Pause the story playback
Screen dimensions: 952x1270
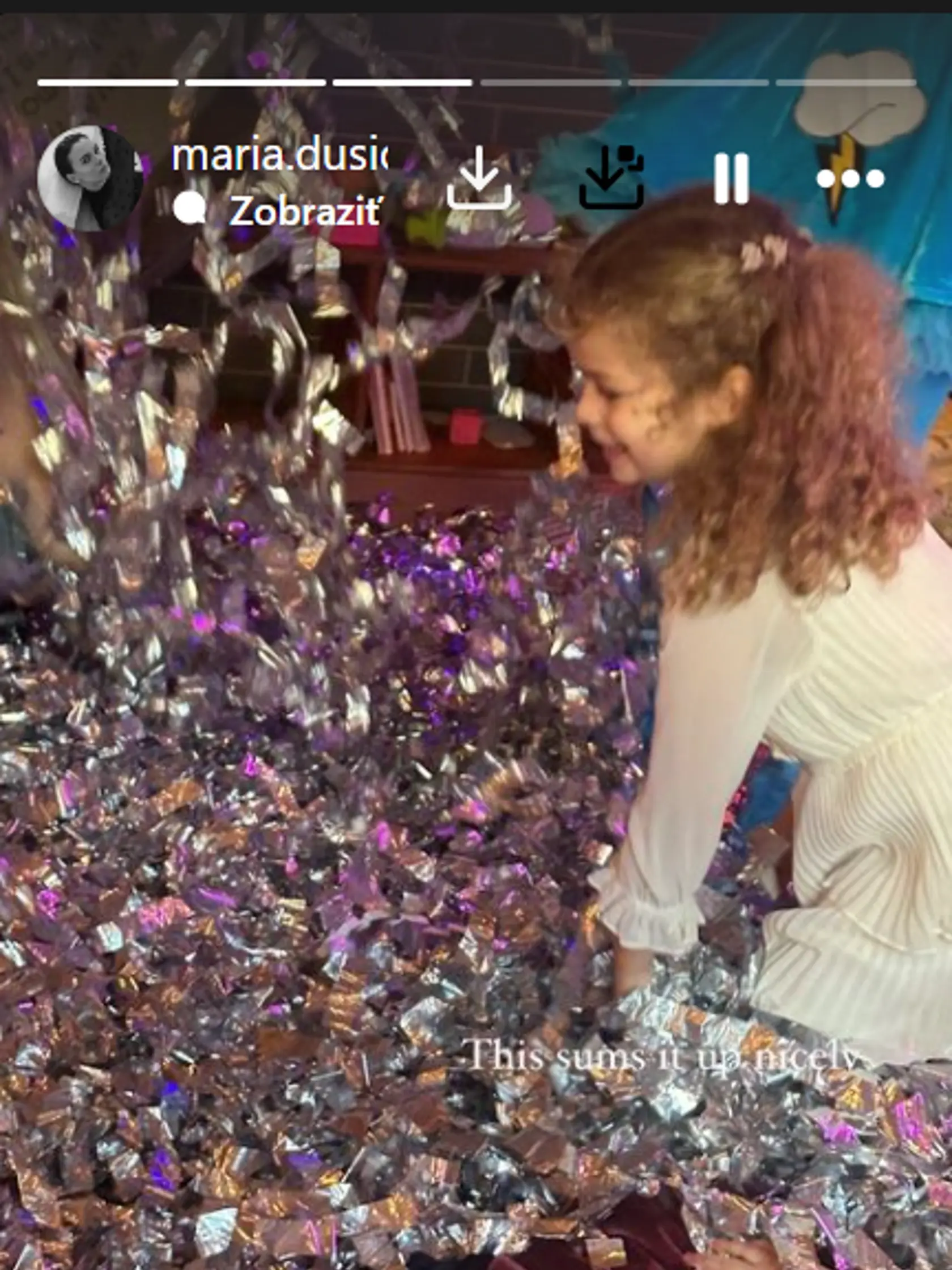click(731, 179)
